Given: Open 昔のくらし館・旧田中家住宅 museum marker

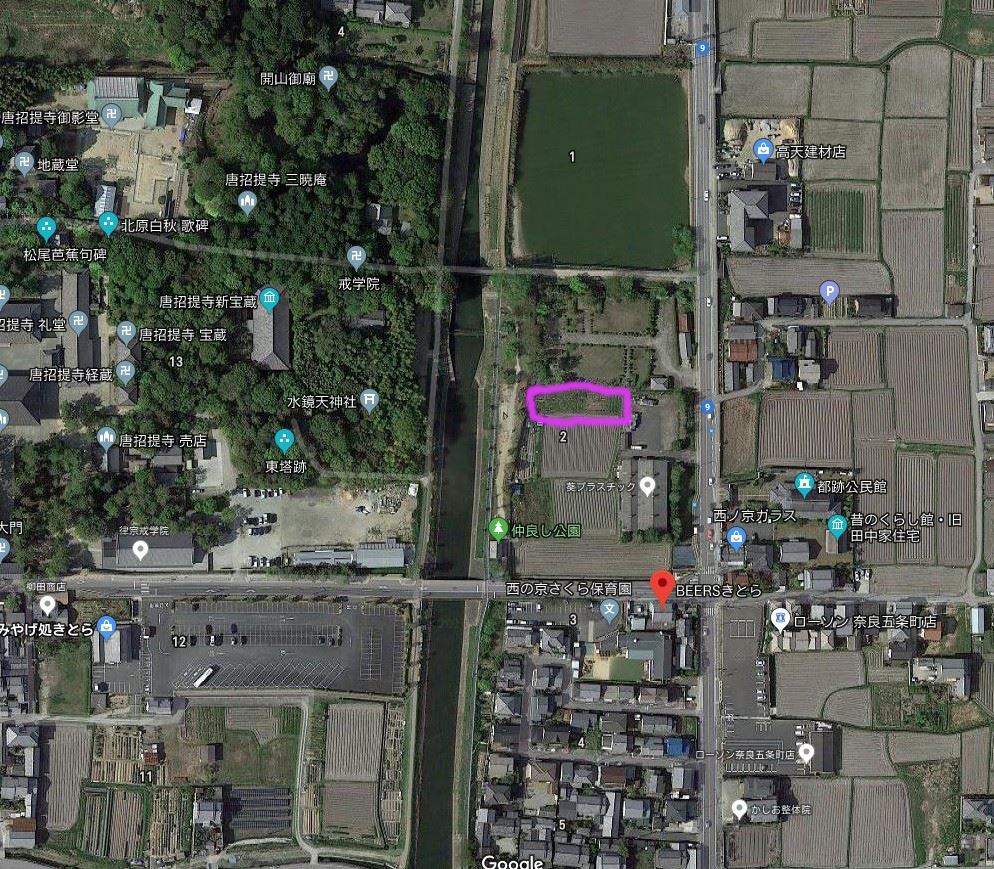Looking at the screenshot, I should [x=838, y=524].
